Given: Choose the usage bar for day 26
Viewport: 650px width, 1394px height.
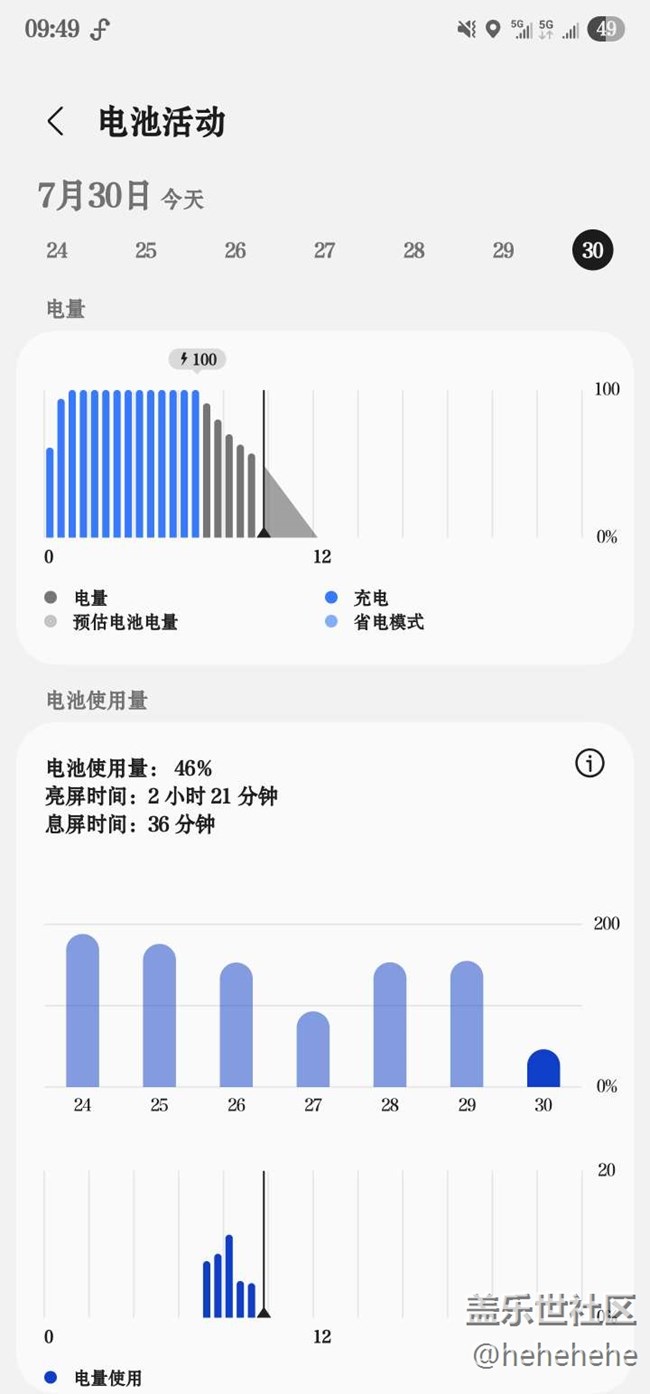Looking at the screenshot, I should pyautogui.click(x=236, y=1026).
